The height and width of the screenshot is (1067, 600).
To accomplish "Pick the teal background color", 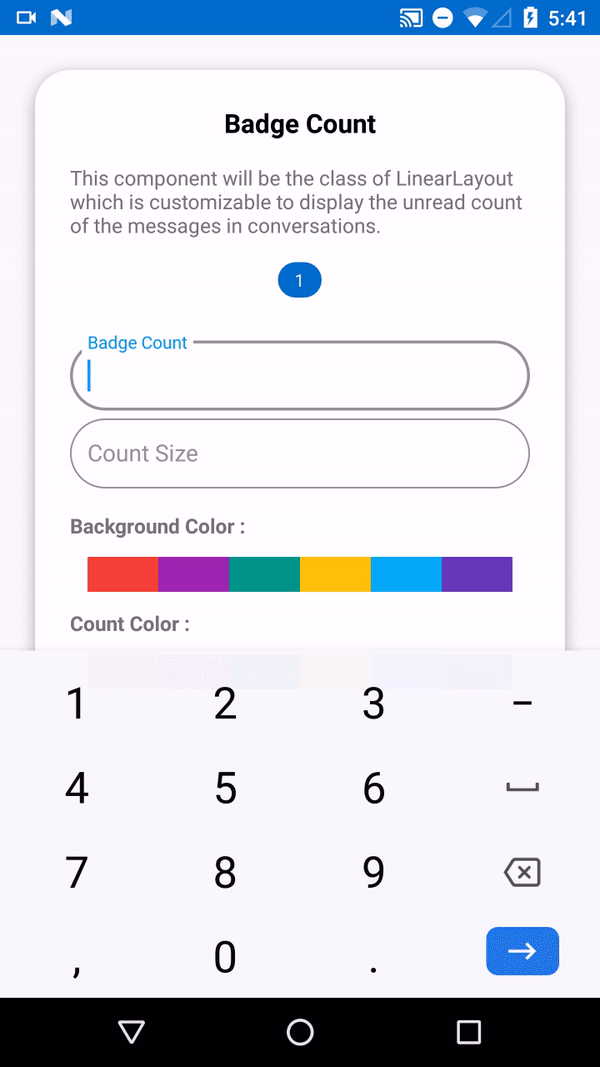I will point(265,574).
